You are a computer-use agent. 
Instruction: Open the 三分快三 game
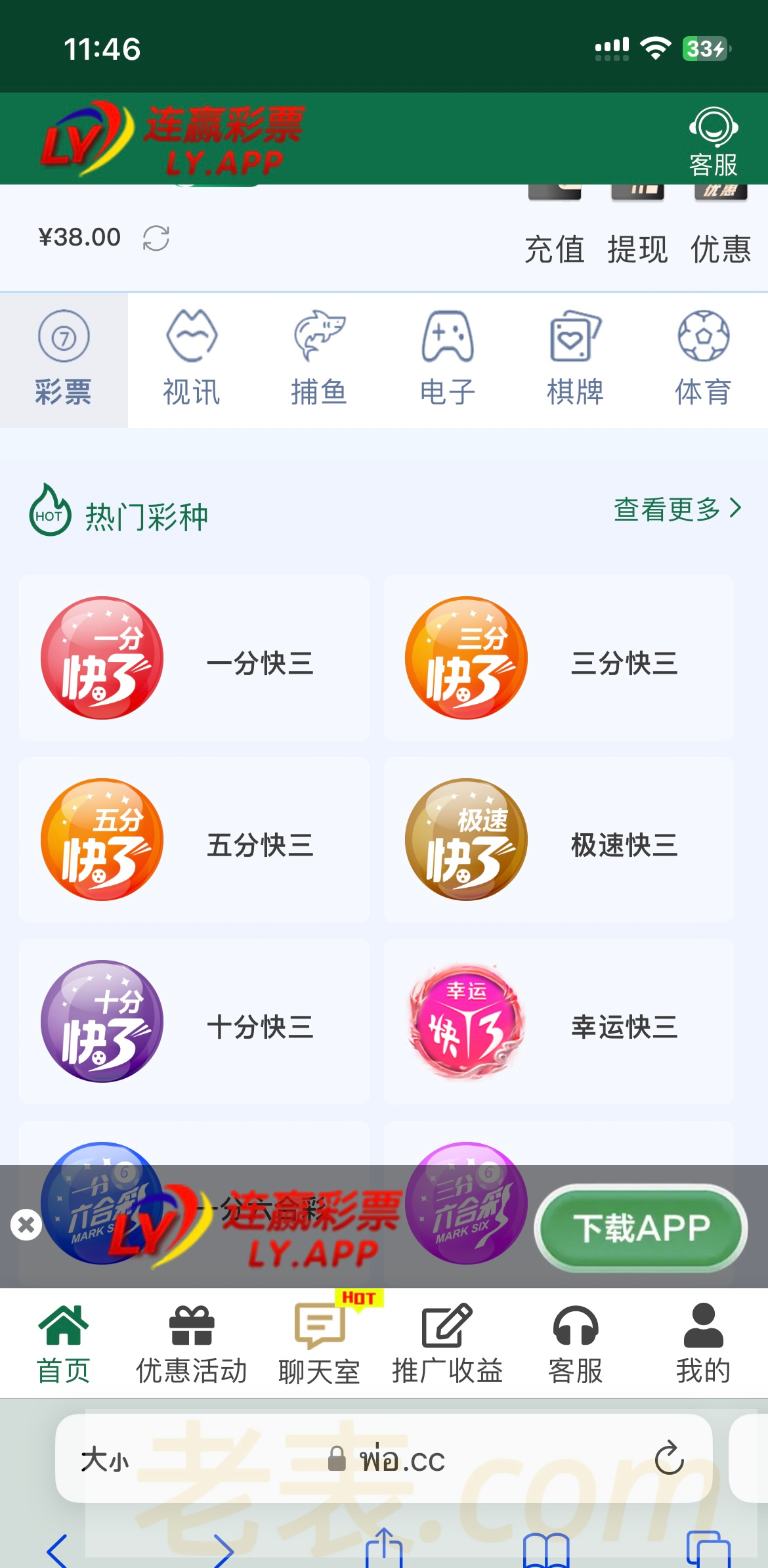[558, 658]
